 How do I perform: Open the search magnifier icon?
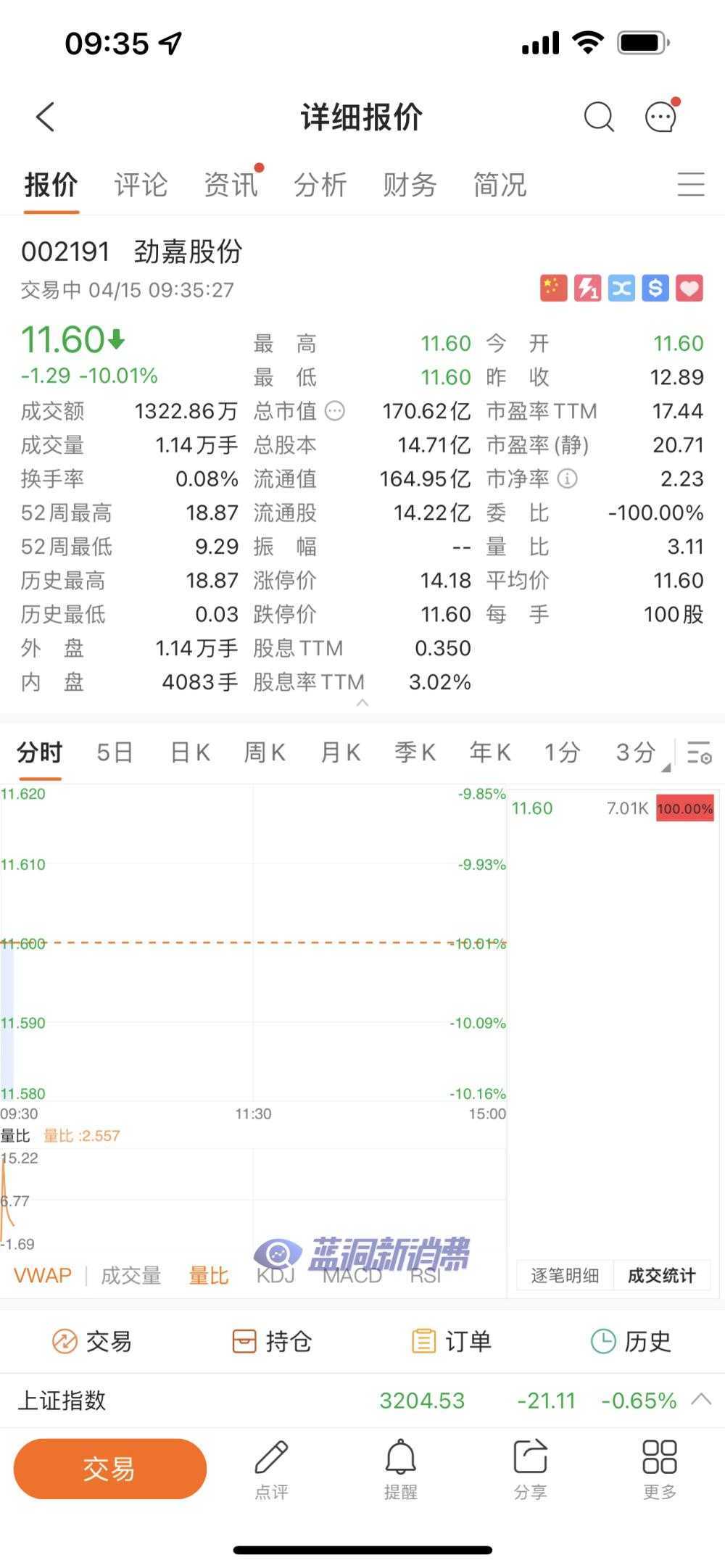tap(599, 116)
